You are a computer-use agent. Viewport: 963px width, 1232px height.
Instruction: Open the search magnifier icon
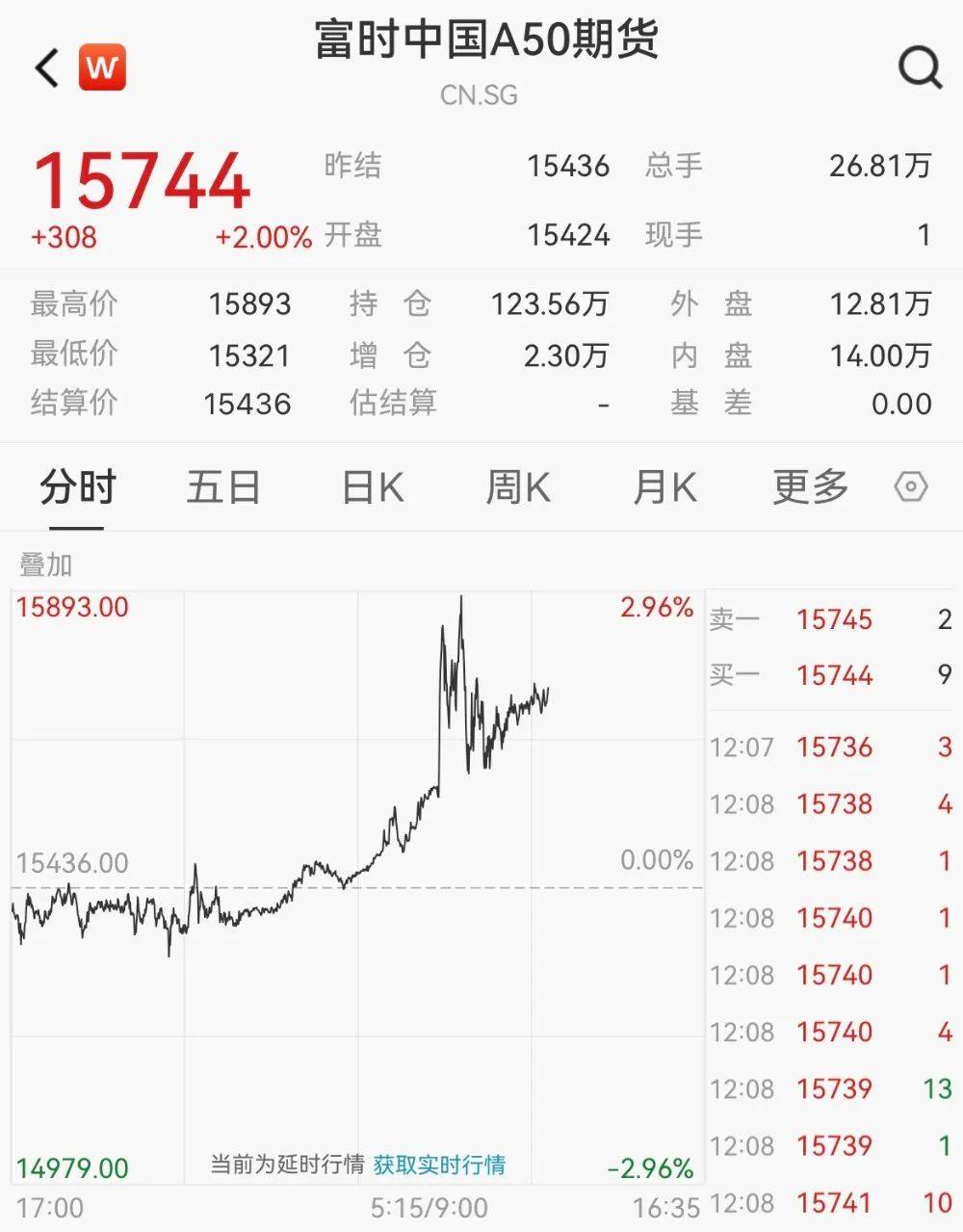[920, 68]
